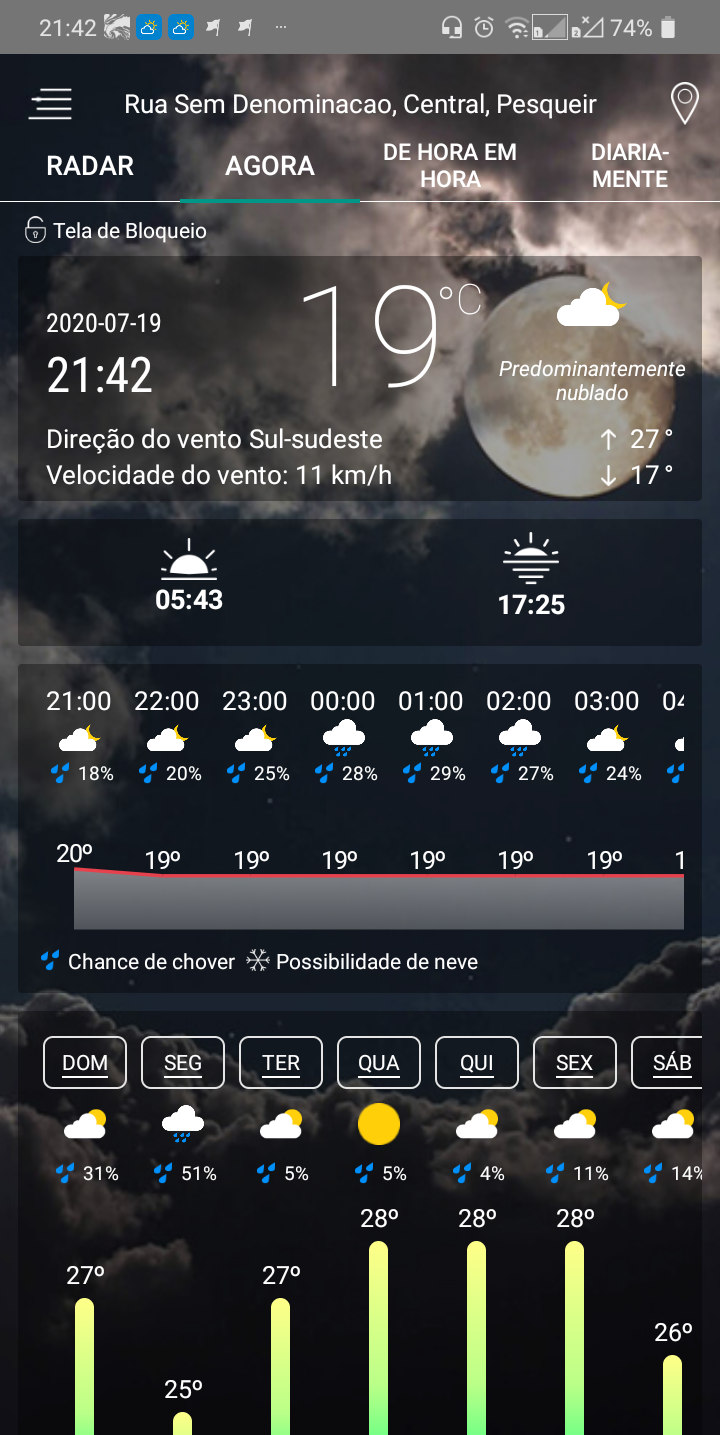Show the QUI day forecast
Viewport: 720px width, 1435px height.
click(477, 1062)
